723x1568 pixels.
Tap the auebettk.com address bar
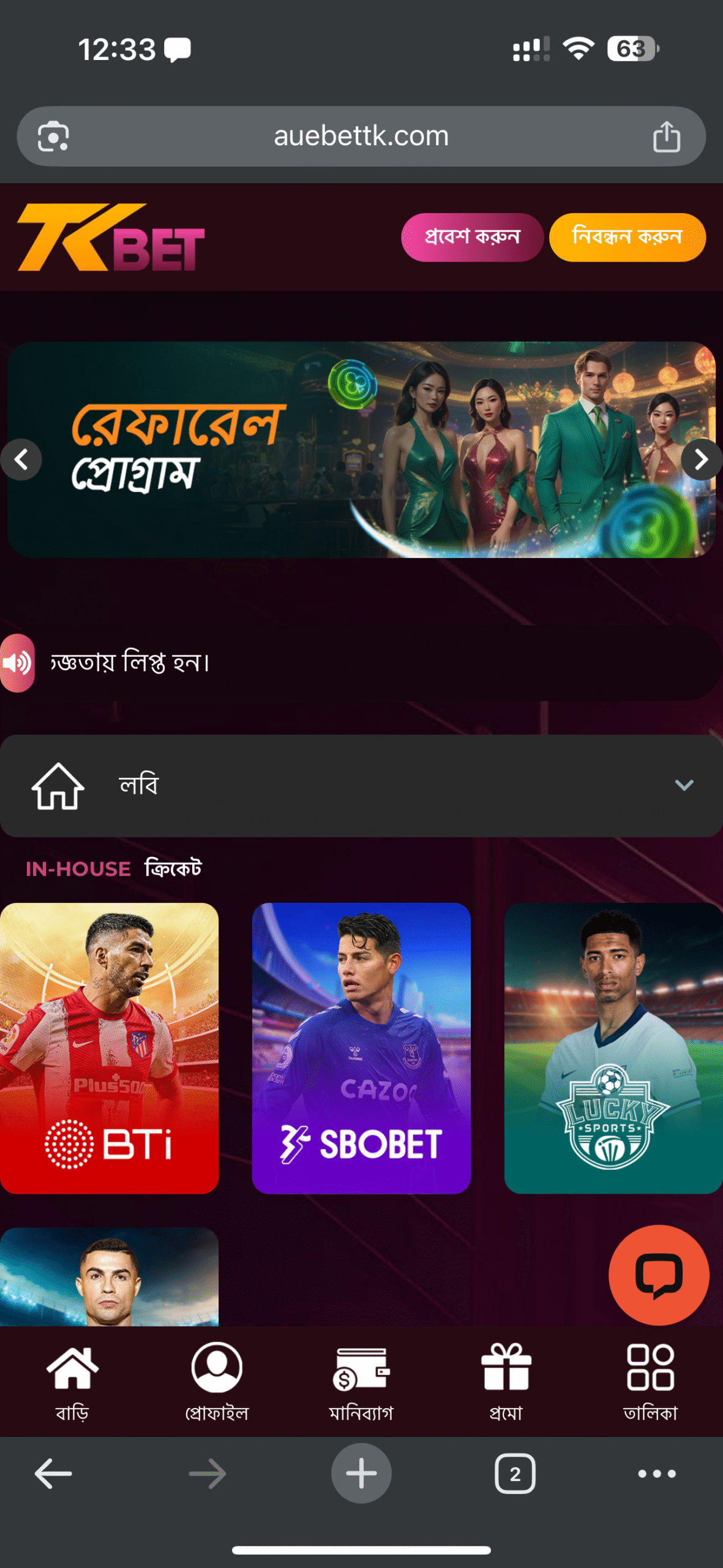click(361, 136)
